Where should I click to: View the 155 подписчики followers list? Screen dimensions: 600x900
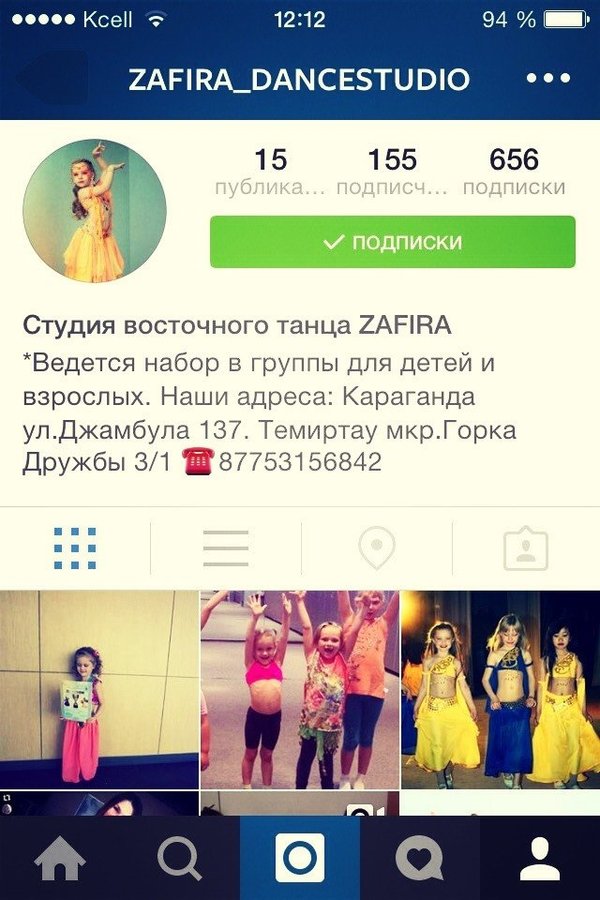pyautogui.click(x=392, y=172)
